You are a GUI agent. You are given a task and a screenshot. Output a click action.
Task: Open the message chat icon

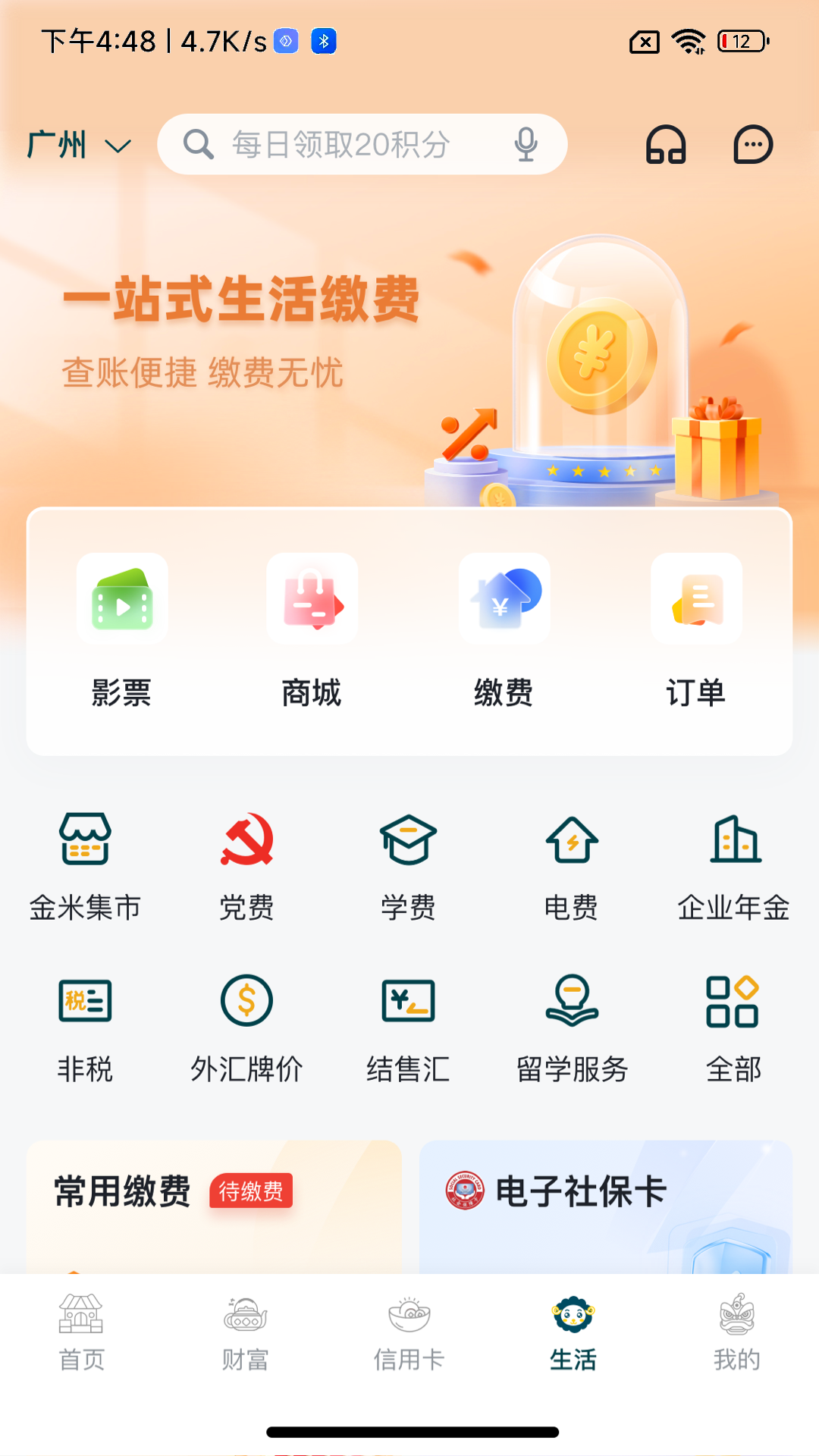pyautogui.click(x=752, y=144)
